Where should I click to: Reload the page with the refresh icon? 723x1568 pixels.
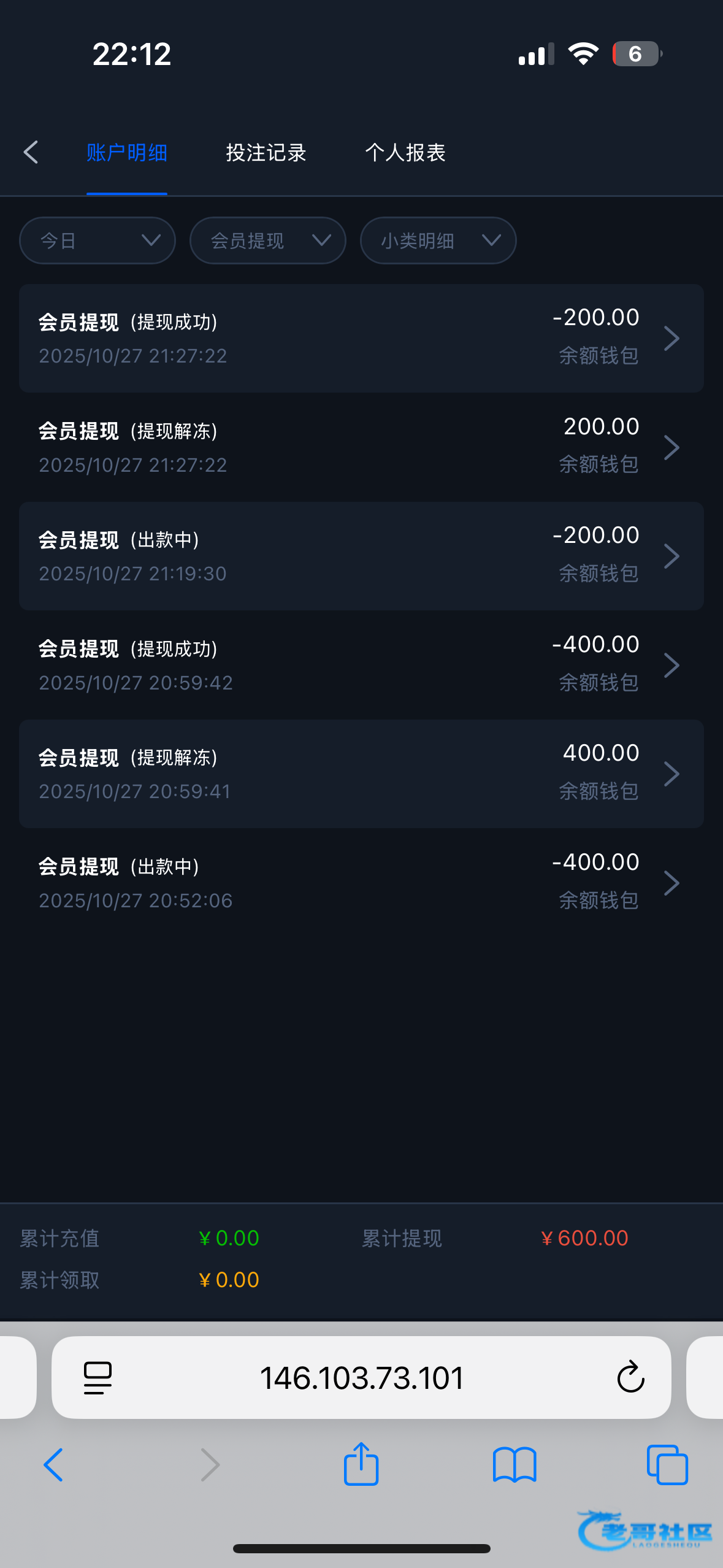[x=630, y=1378]
